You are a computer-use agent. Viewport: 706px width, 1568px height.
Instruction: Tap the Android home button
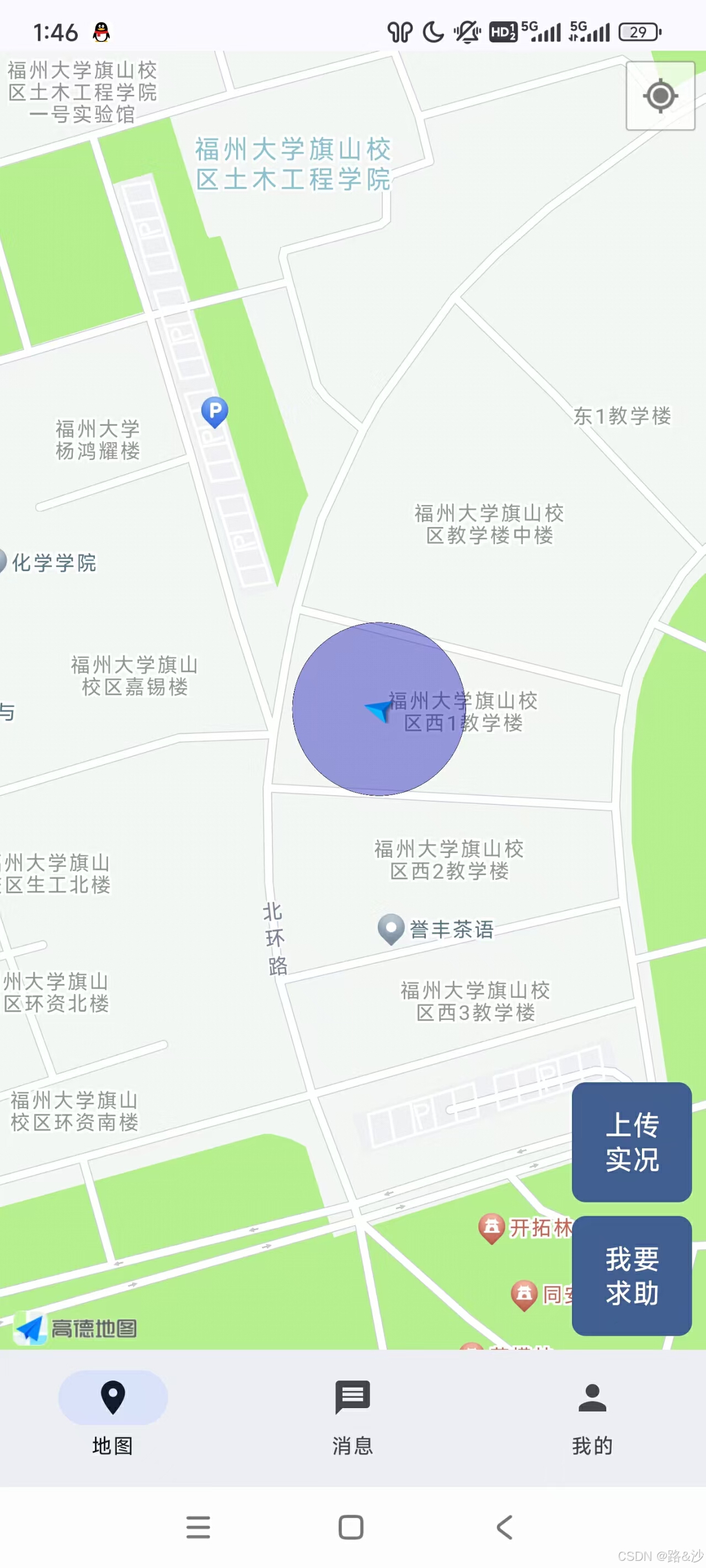pos(351,1527)
